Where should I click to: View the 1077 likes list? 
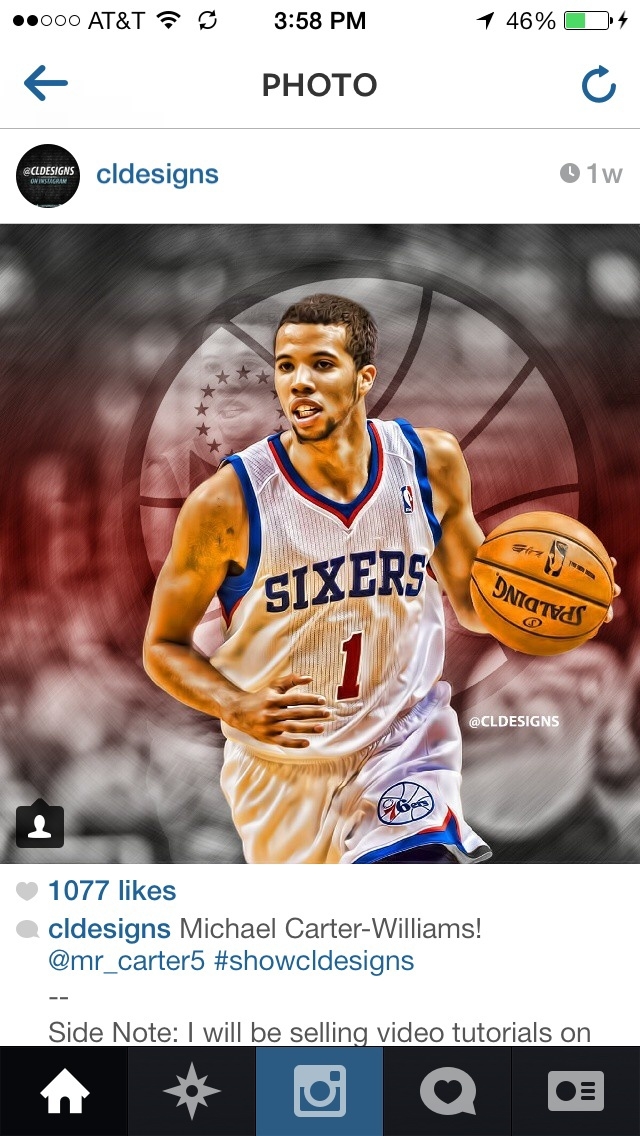[x=111, y=890]
